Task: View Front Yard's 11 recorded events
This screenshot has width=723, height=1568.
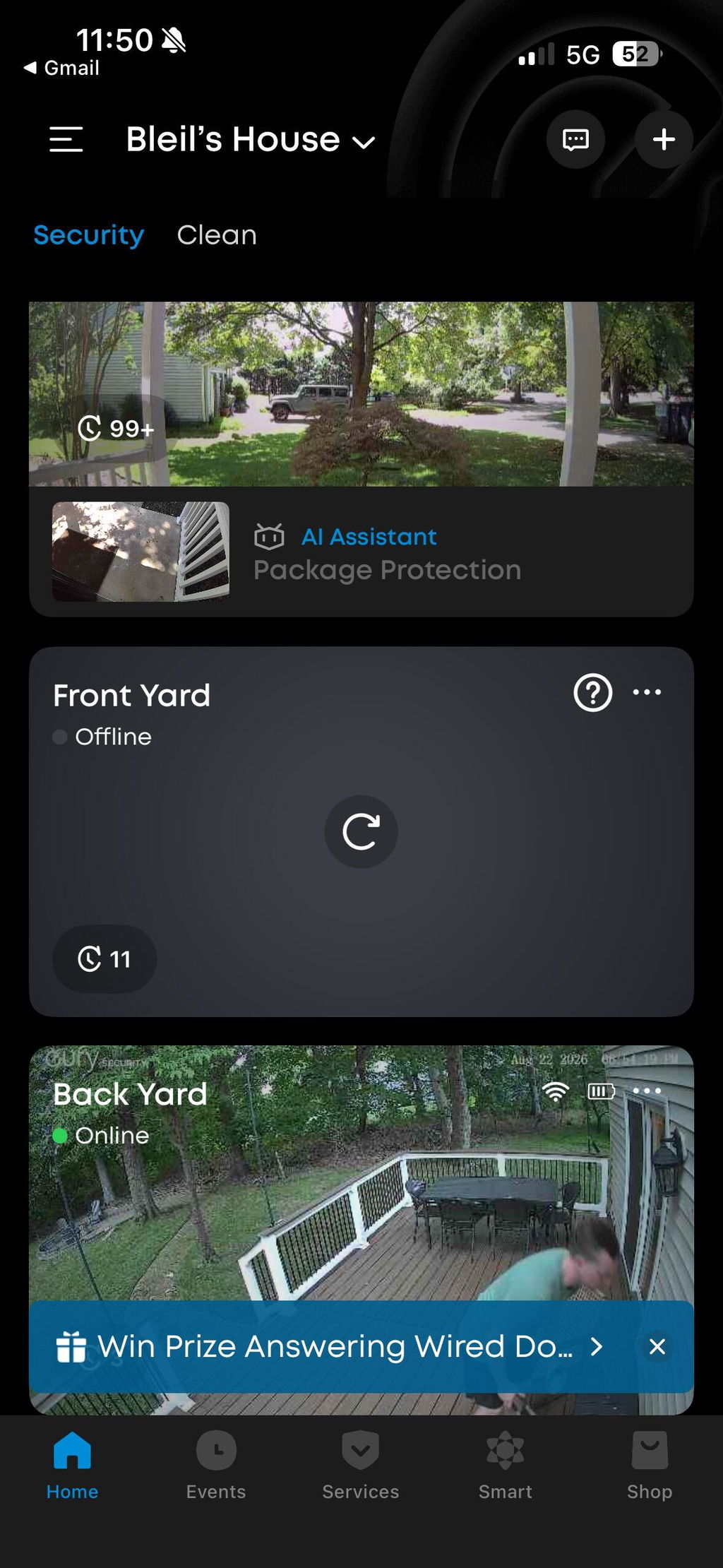Action: [x=104, y=958]
